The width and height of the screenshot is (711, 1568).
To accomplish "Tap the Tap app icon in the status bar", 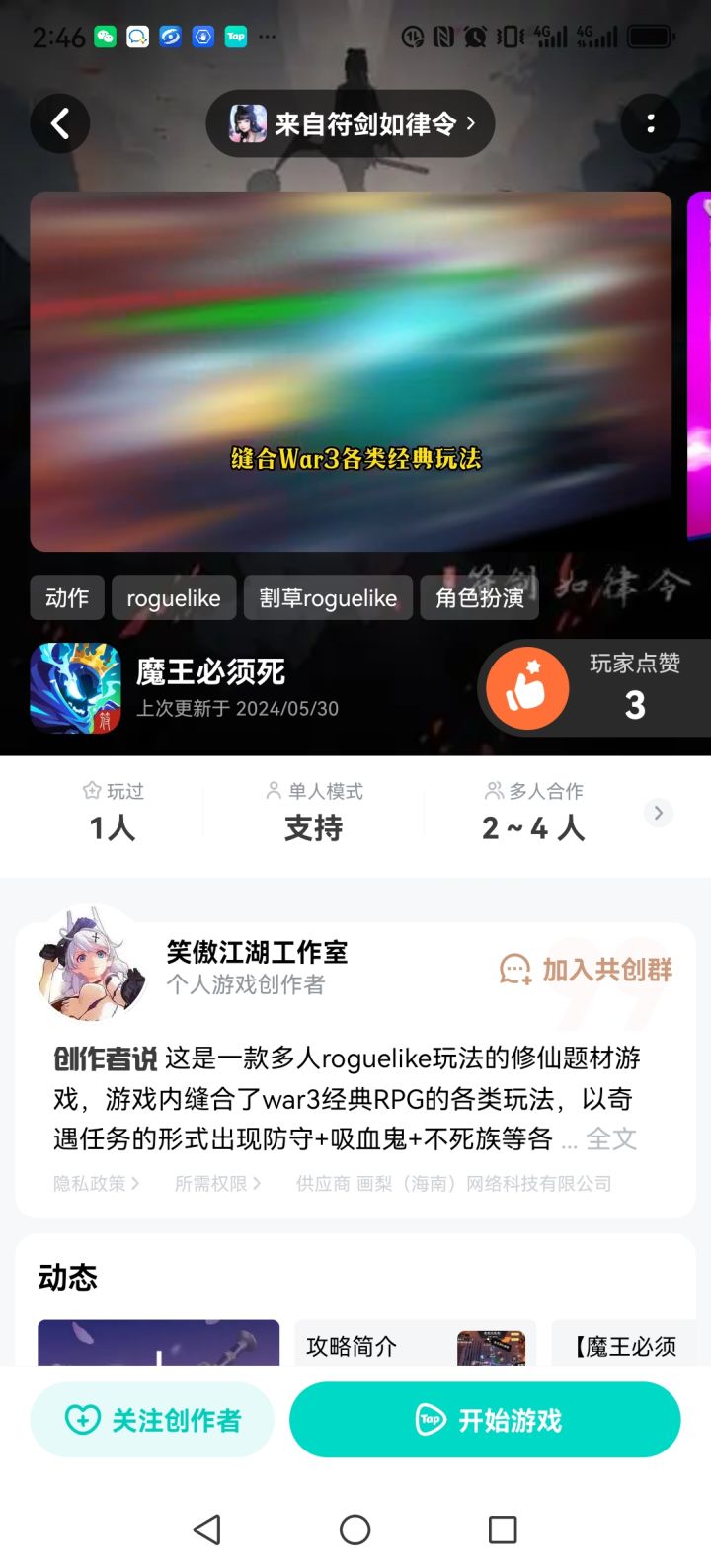I will tap(236, 36).
